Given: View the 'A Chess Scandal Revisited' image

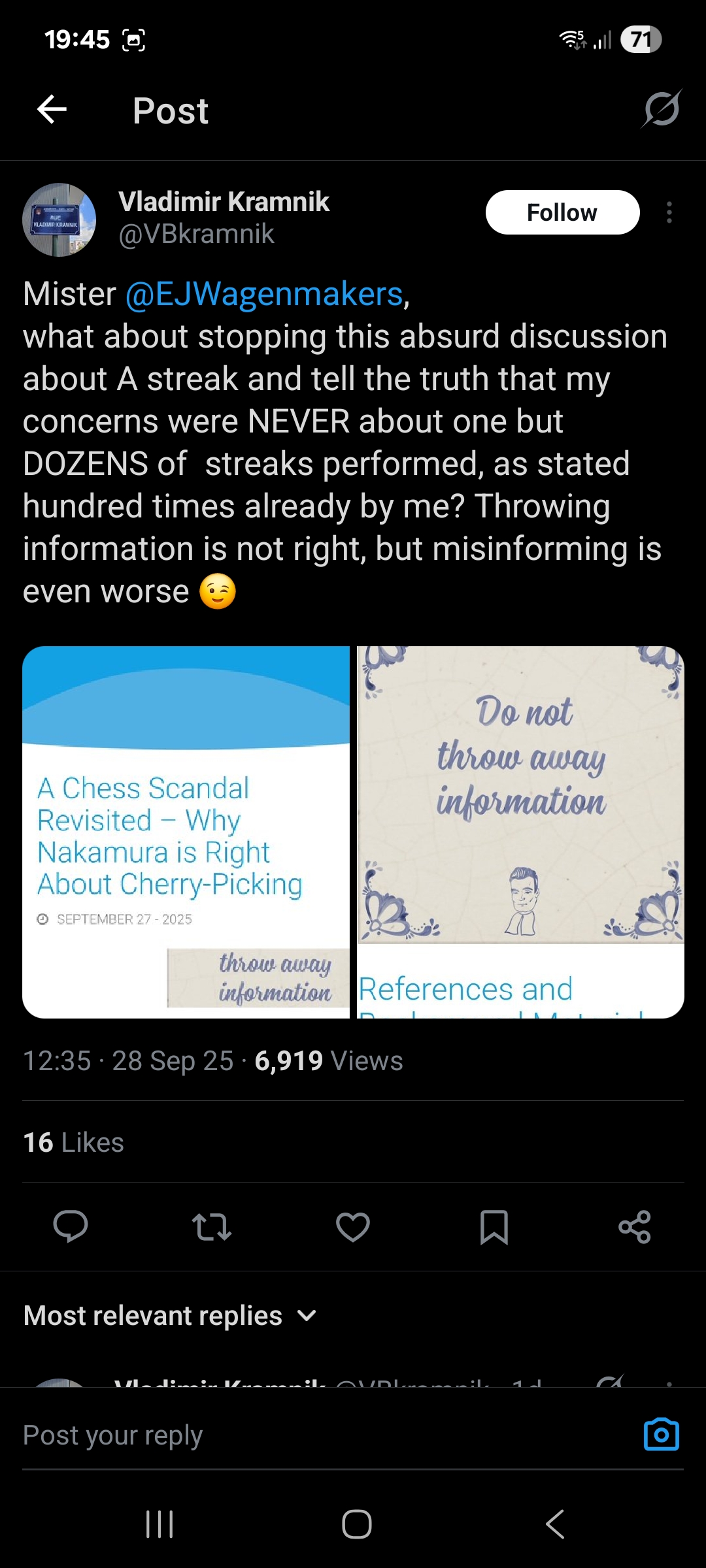Looking at the screenshot, I should pos(186,832).
